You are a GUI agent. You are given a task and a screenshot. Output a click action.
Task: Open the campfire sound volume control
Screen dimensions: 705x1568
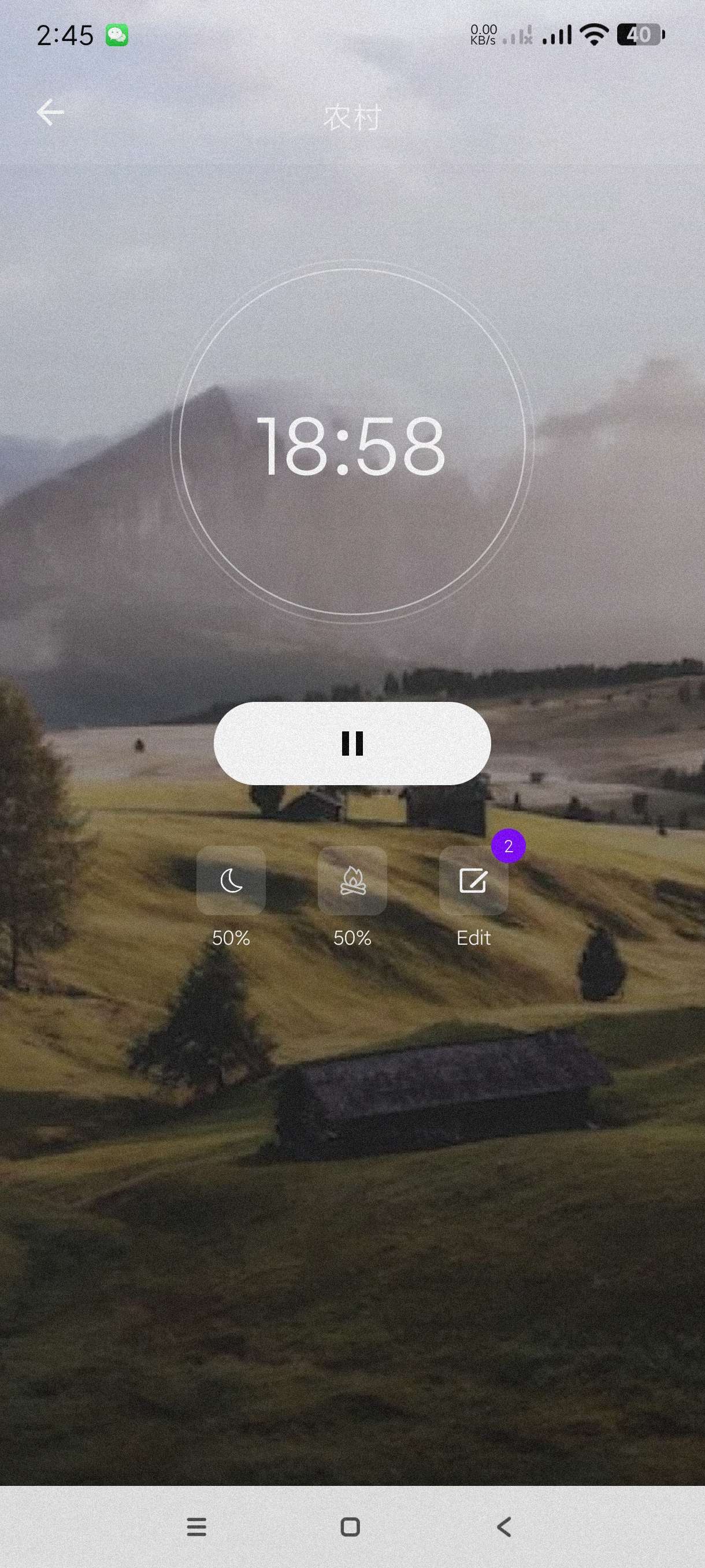[352, 880]
